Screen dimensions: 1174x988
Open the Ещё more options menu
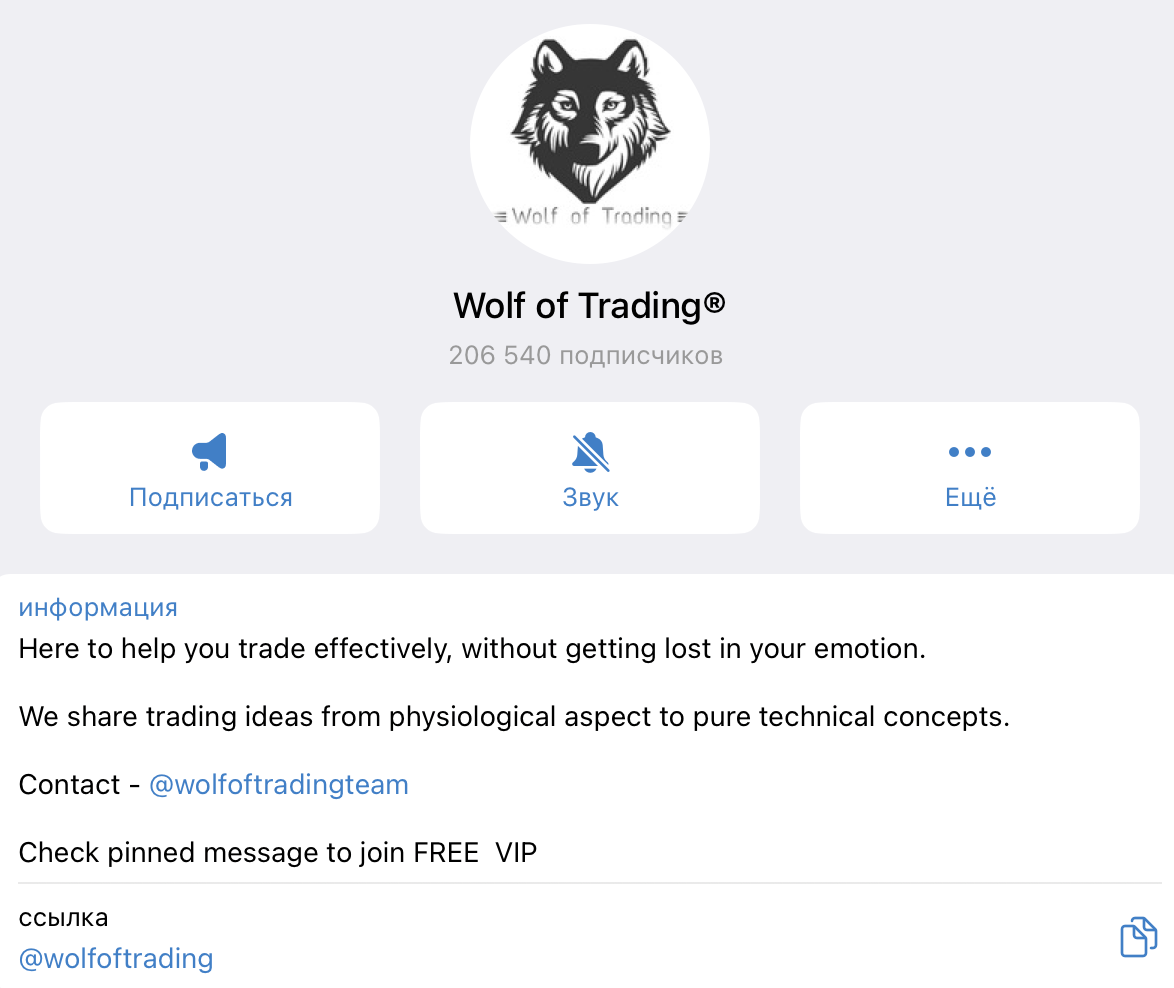coord(970,468)
